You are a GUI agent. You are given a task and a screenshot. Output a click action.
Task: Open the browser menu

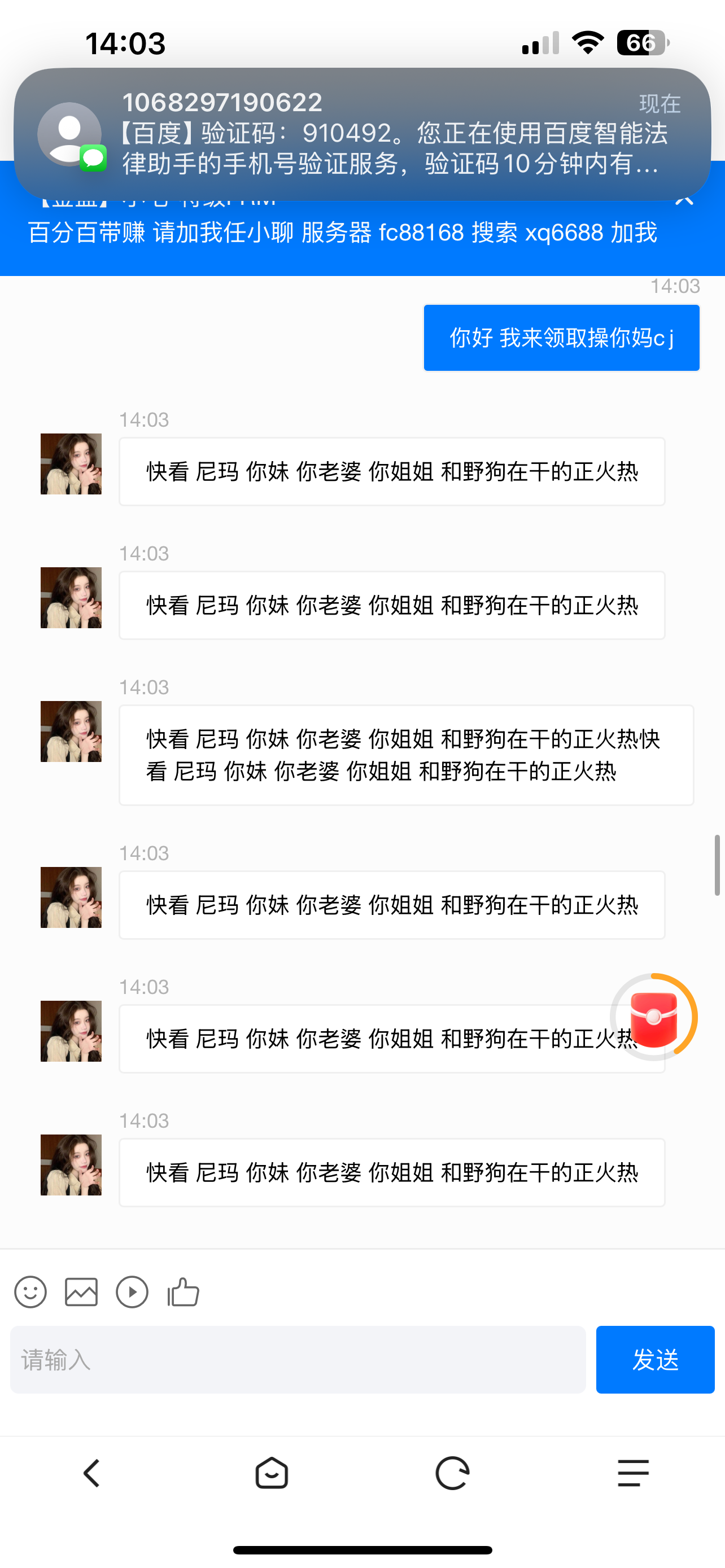tap(633, 1473)
